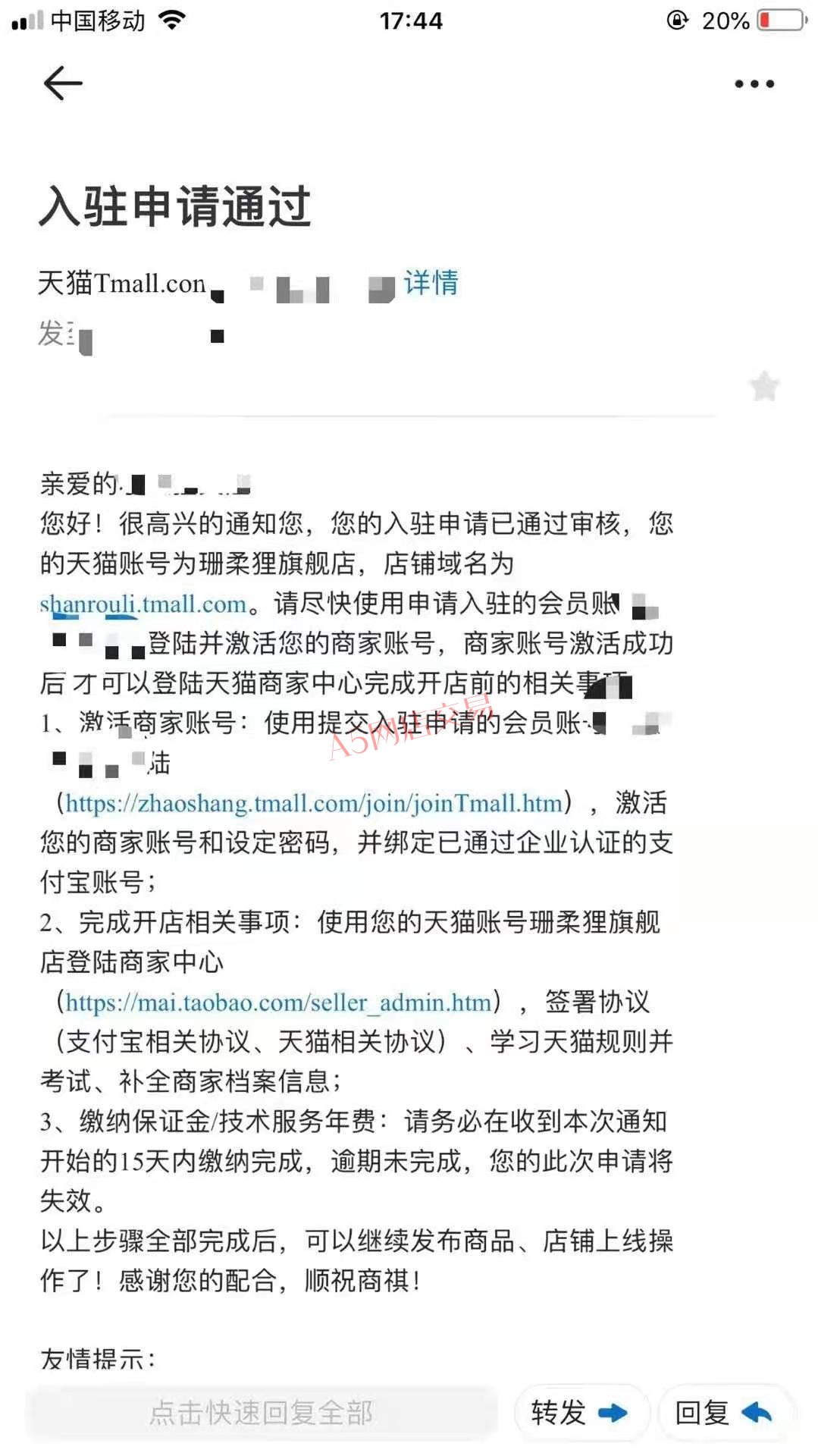Open the three-dot overflow menu
Screen dimensions: 818x1456
pos(754,83)
